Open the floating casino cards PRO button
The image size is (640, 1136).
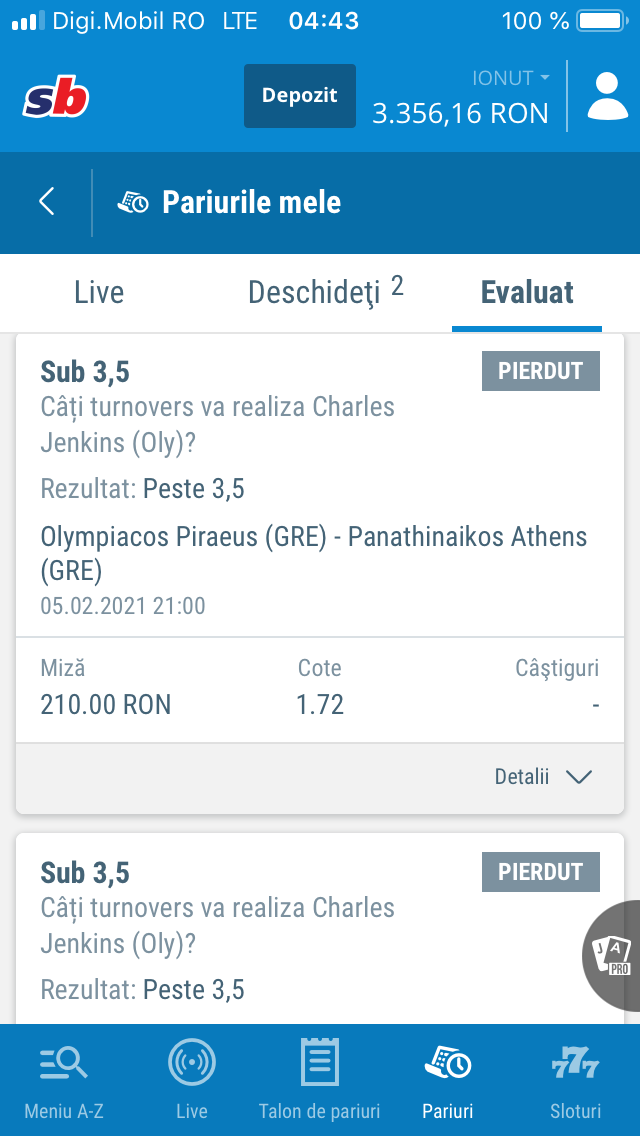[610, 956]
